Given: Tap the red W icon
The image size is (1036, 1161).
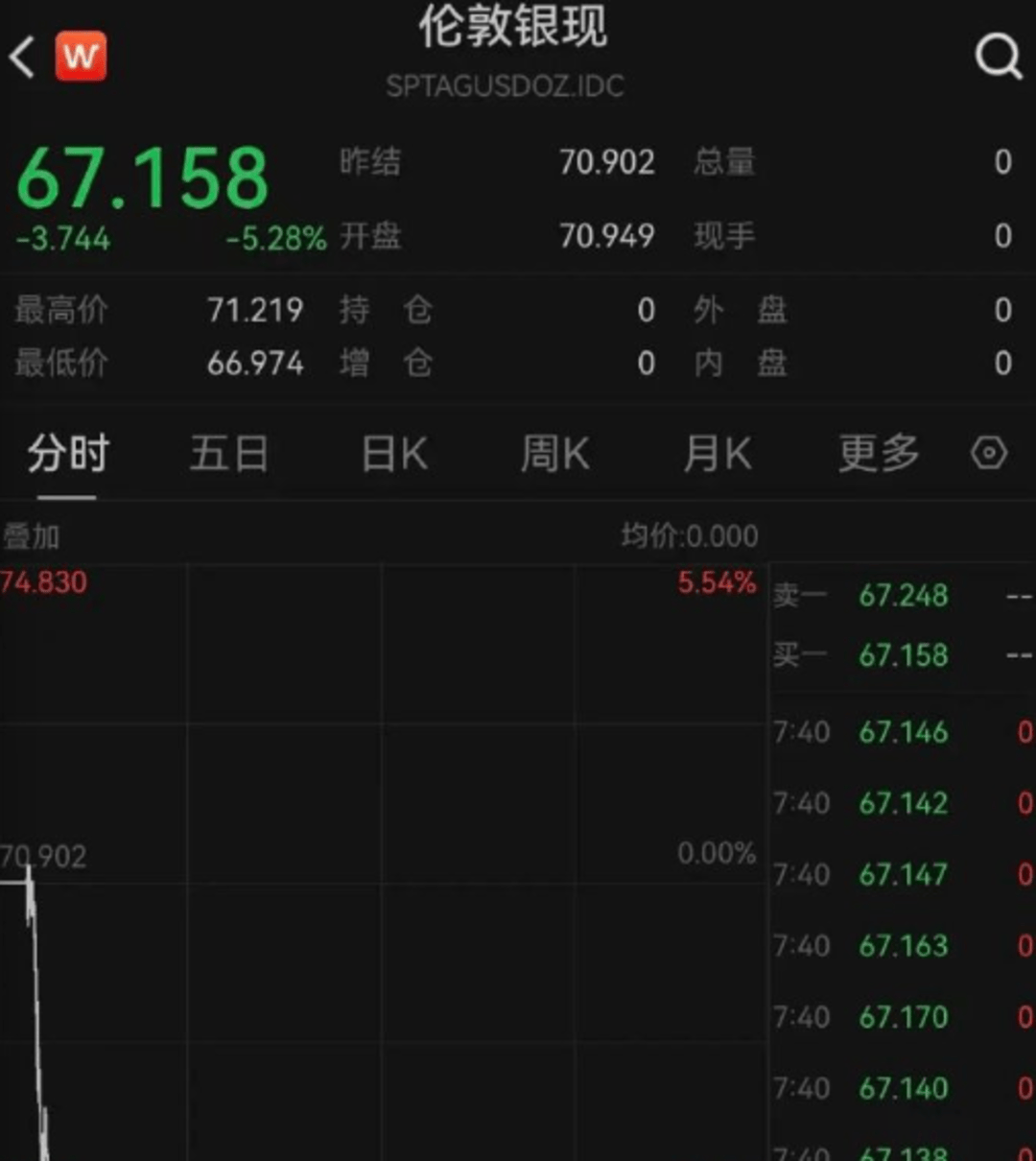Looking at the screenshot, I should [82, 57].
